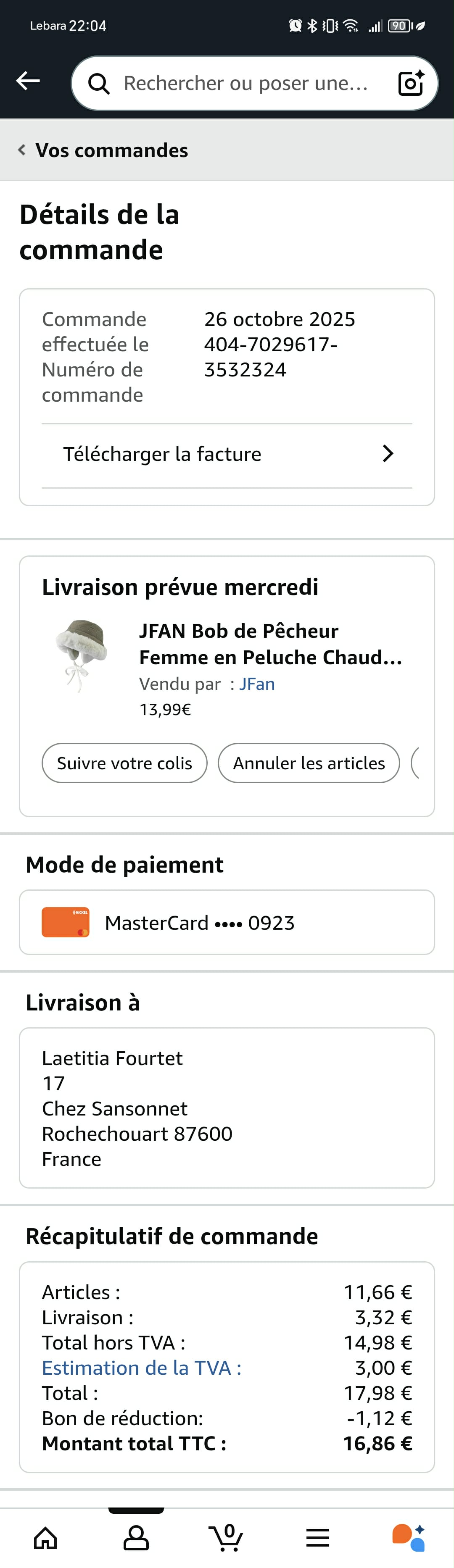Tap the search field "Rechercher ou poser une…"
Viewport: 454px width, 1568px height.
click(244, 83)
